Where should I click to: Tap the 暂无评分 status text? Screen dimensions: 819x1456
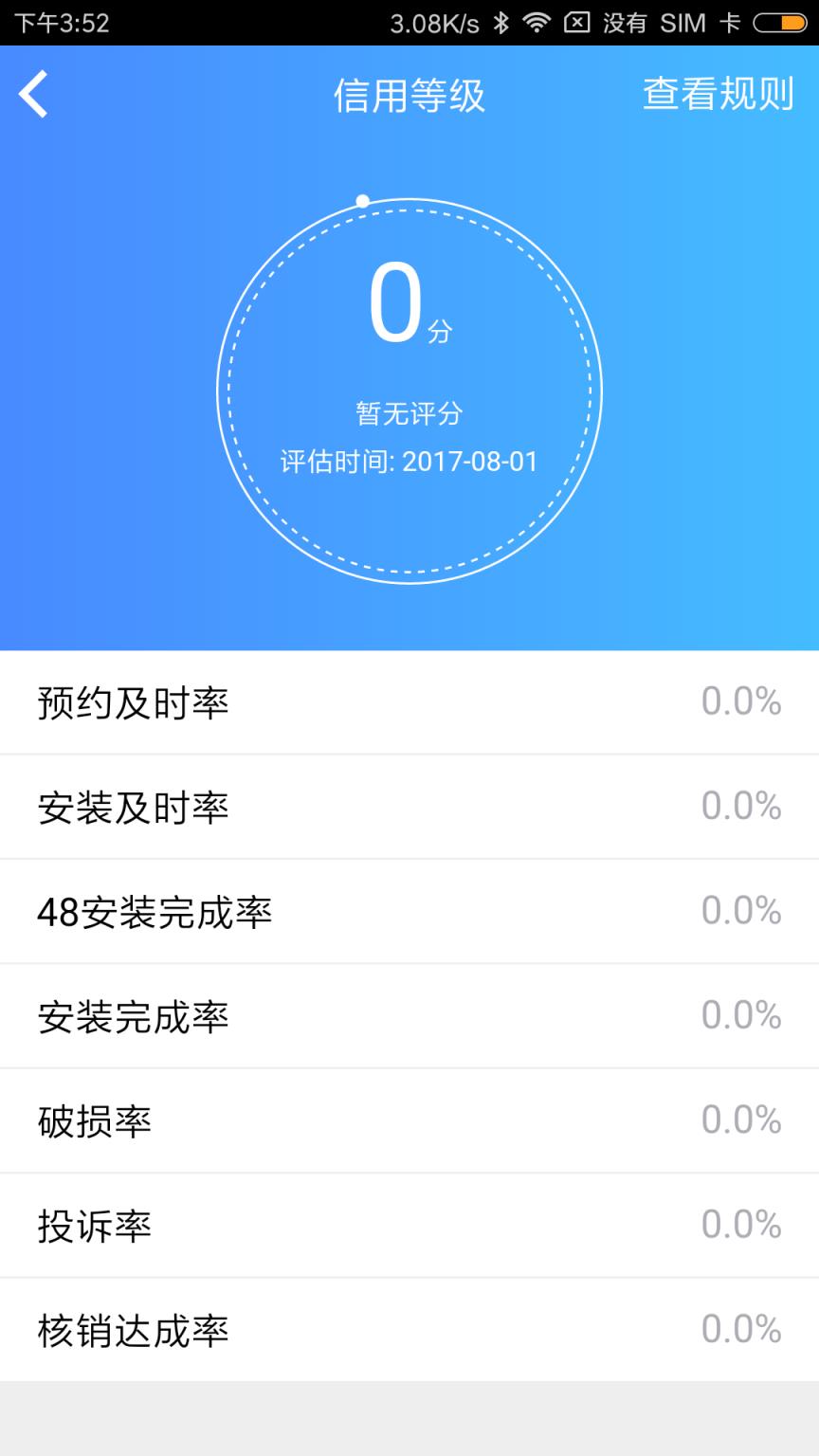[409, 414]
